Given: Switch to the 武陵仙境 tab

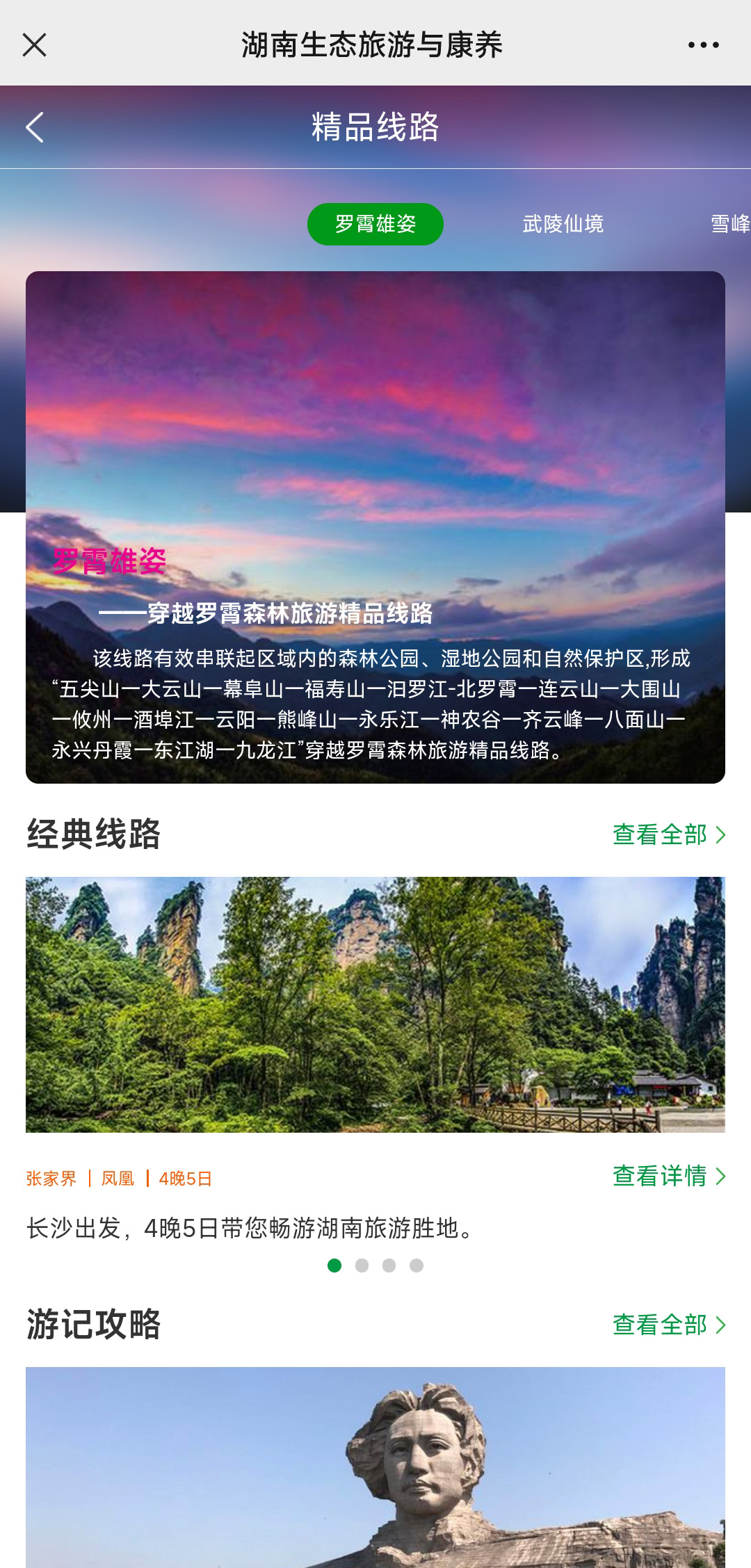Looking at the screenshot, I should tap(563, 224).
